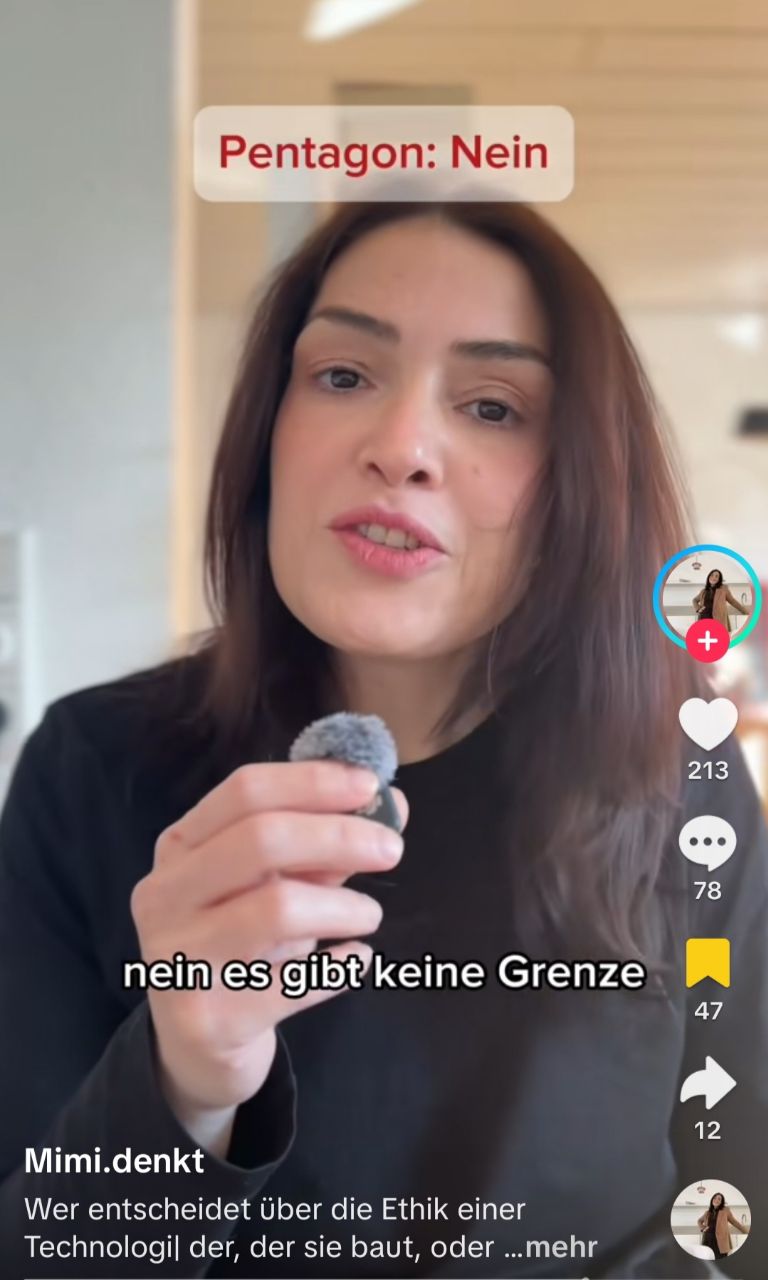Open the Mimi.denkt username profile link

point(114,1161)
